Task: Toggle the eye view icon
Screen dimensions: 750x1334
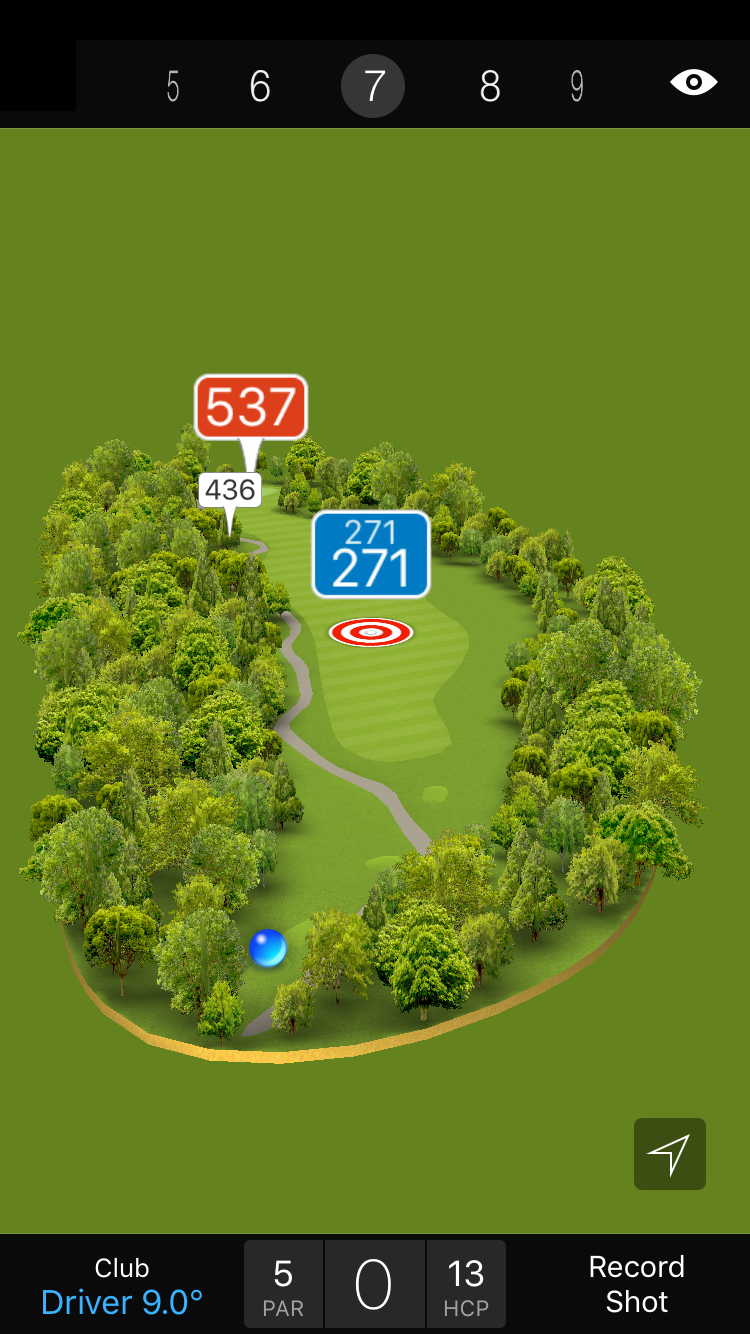Action: click(693, 82)
